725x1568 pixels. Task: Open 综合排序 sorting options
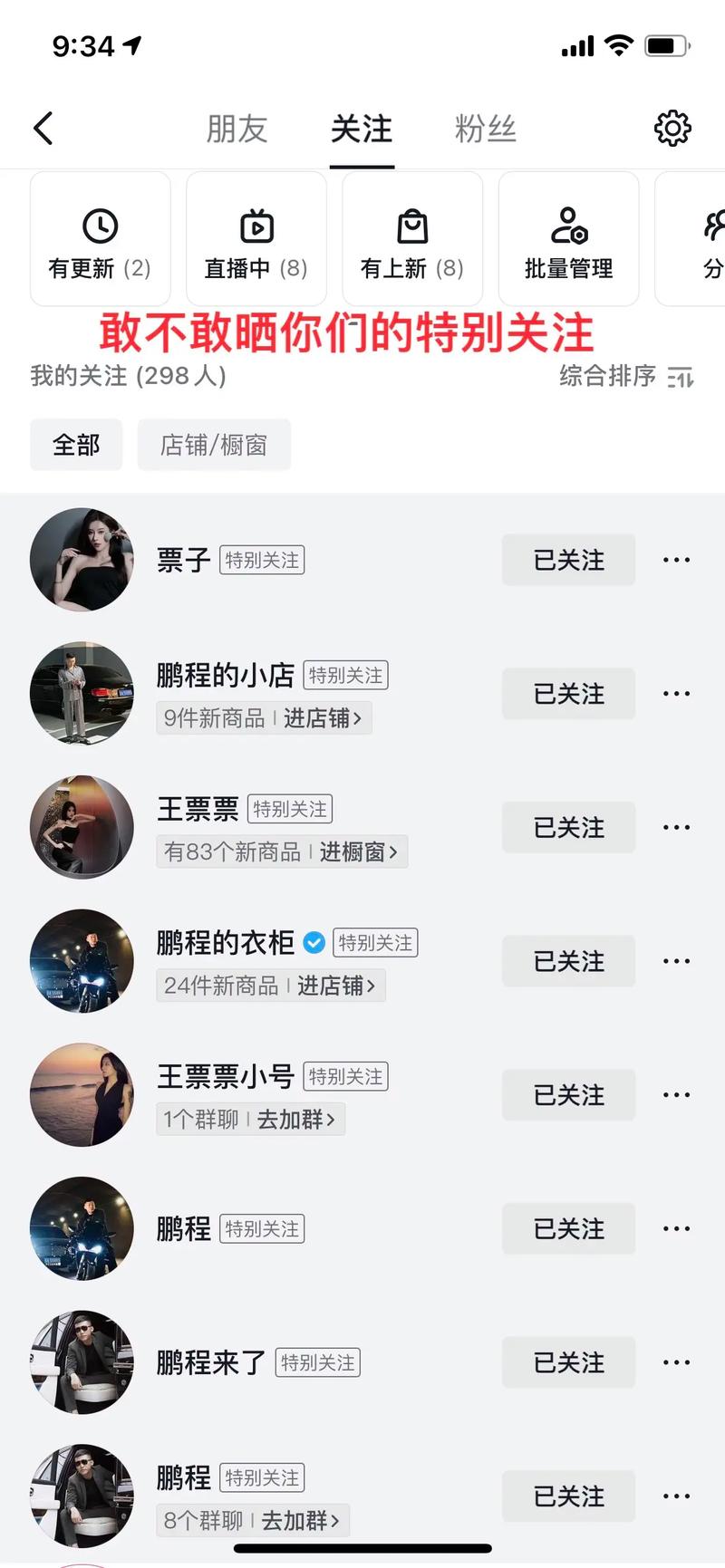[608, 378]
